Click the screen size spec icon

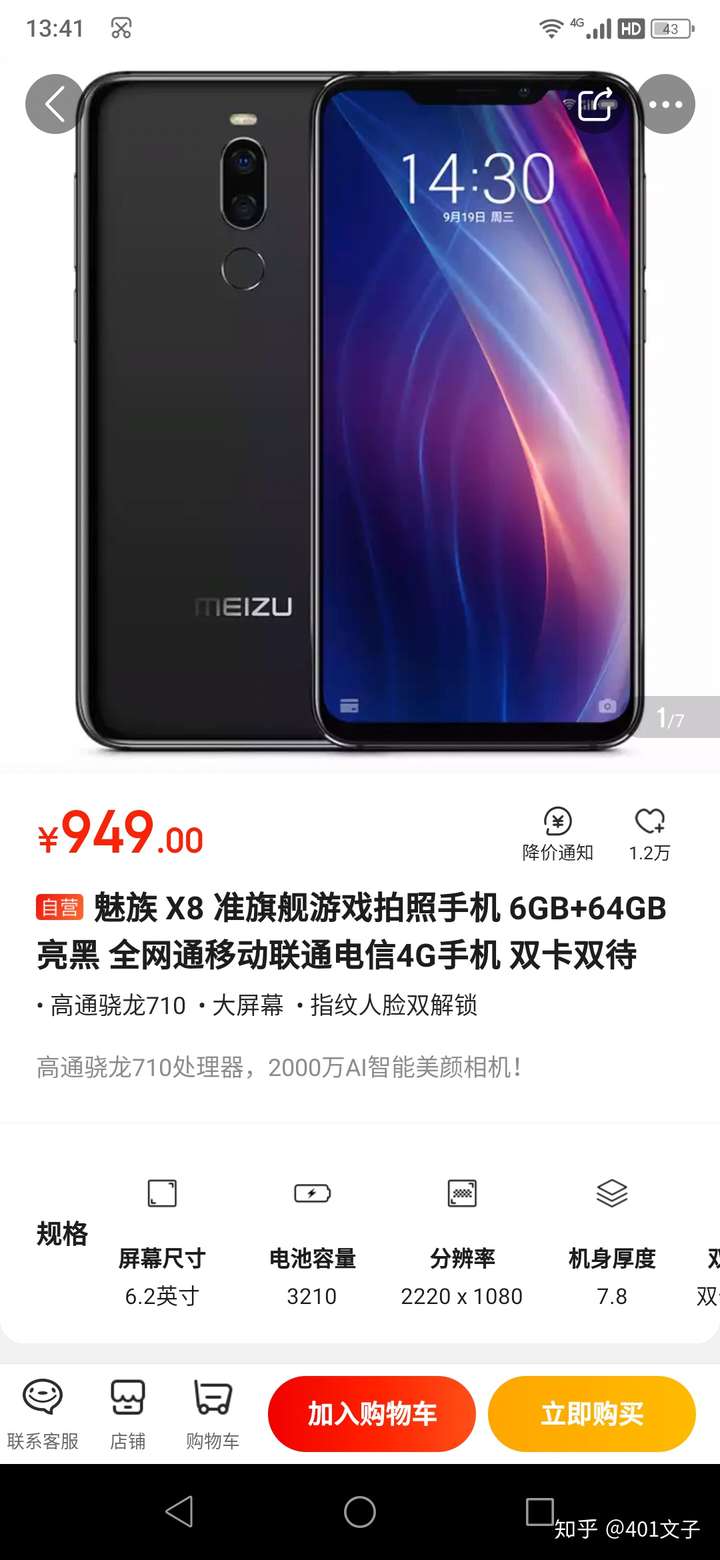coord(162,1192)
